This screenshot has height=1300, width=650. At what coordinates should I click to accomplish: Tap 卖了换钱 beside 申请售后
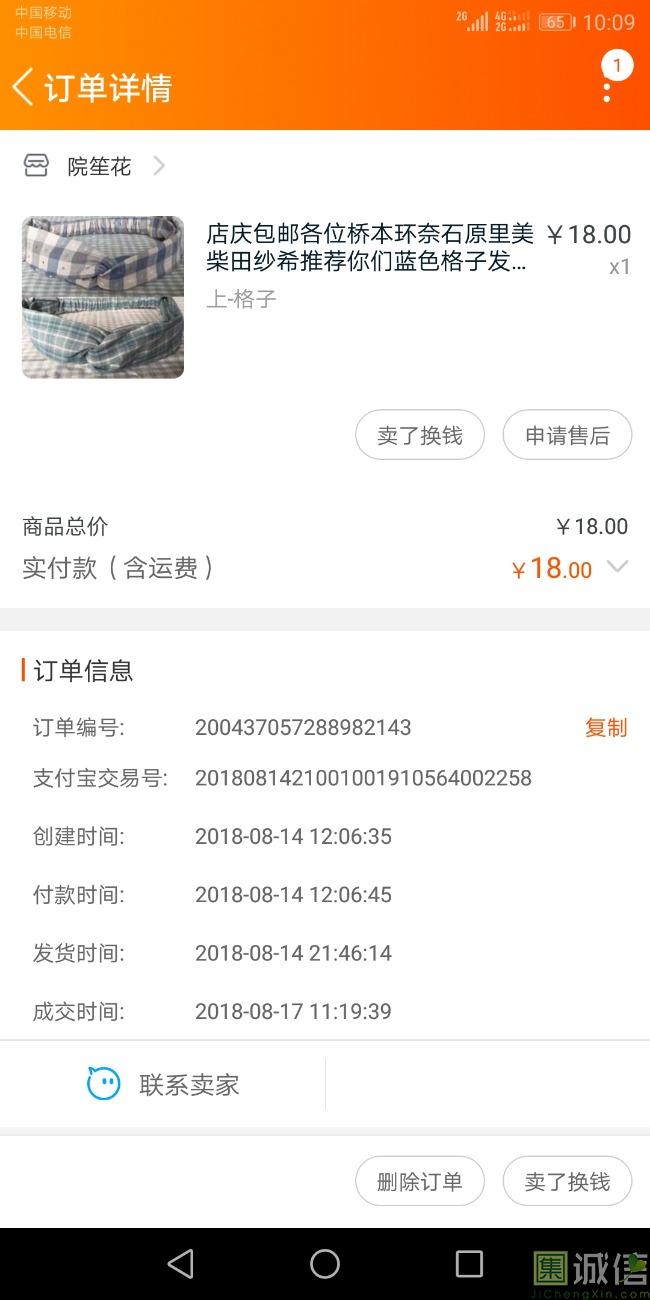pos(420,435)
